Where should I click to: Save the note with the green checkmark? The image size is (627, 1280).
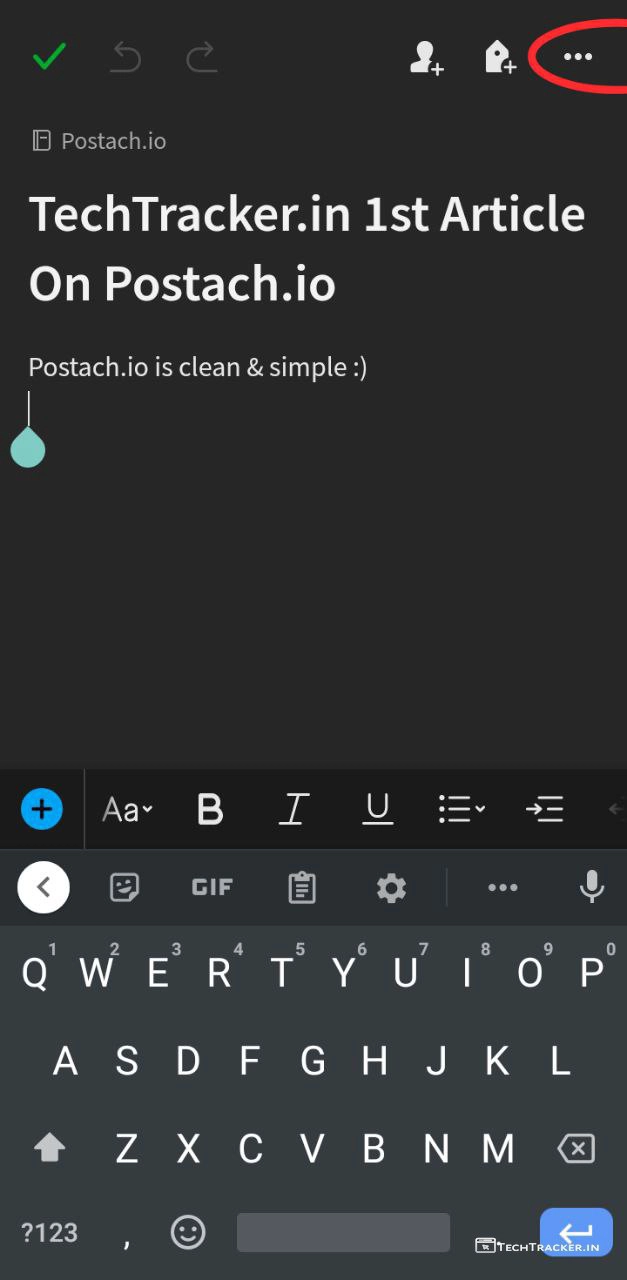tap(48, 57)
